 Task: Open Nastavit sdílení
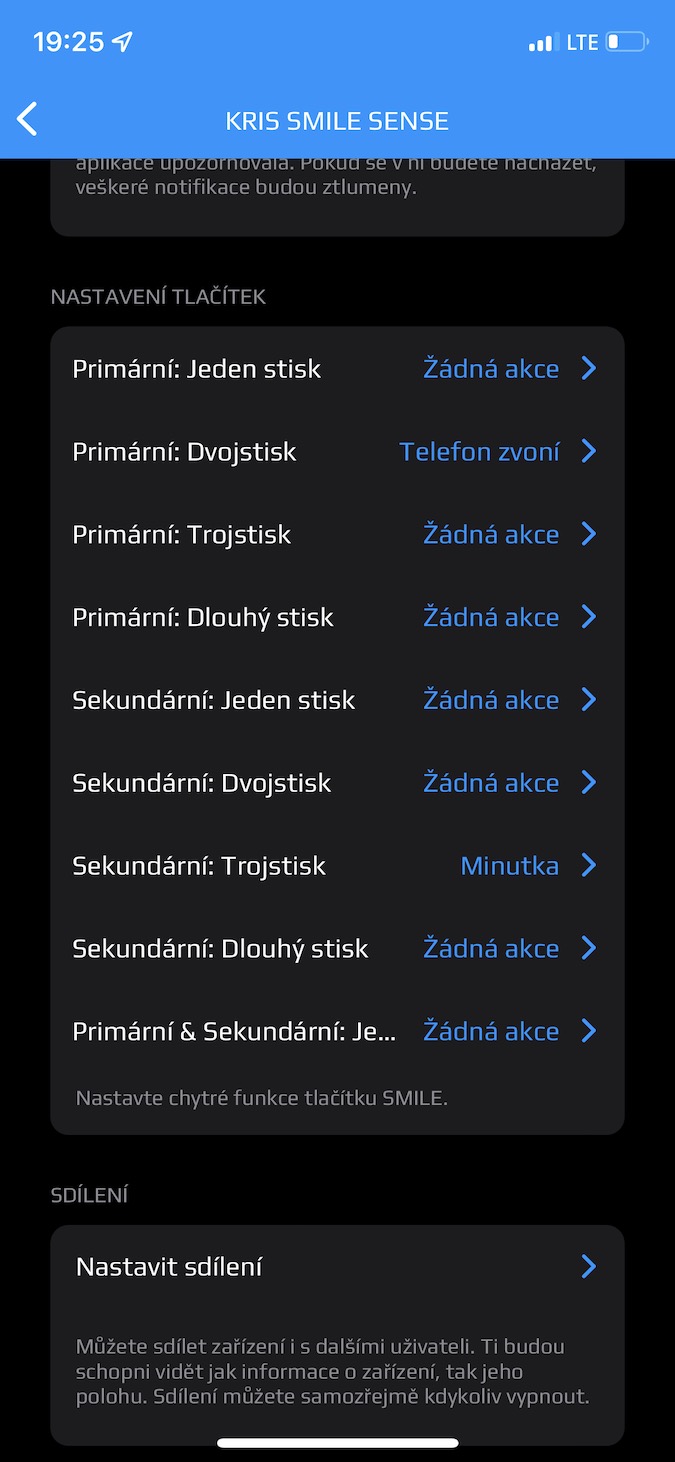337,1268
